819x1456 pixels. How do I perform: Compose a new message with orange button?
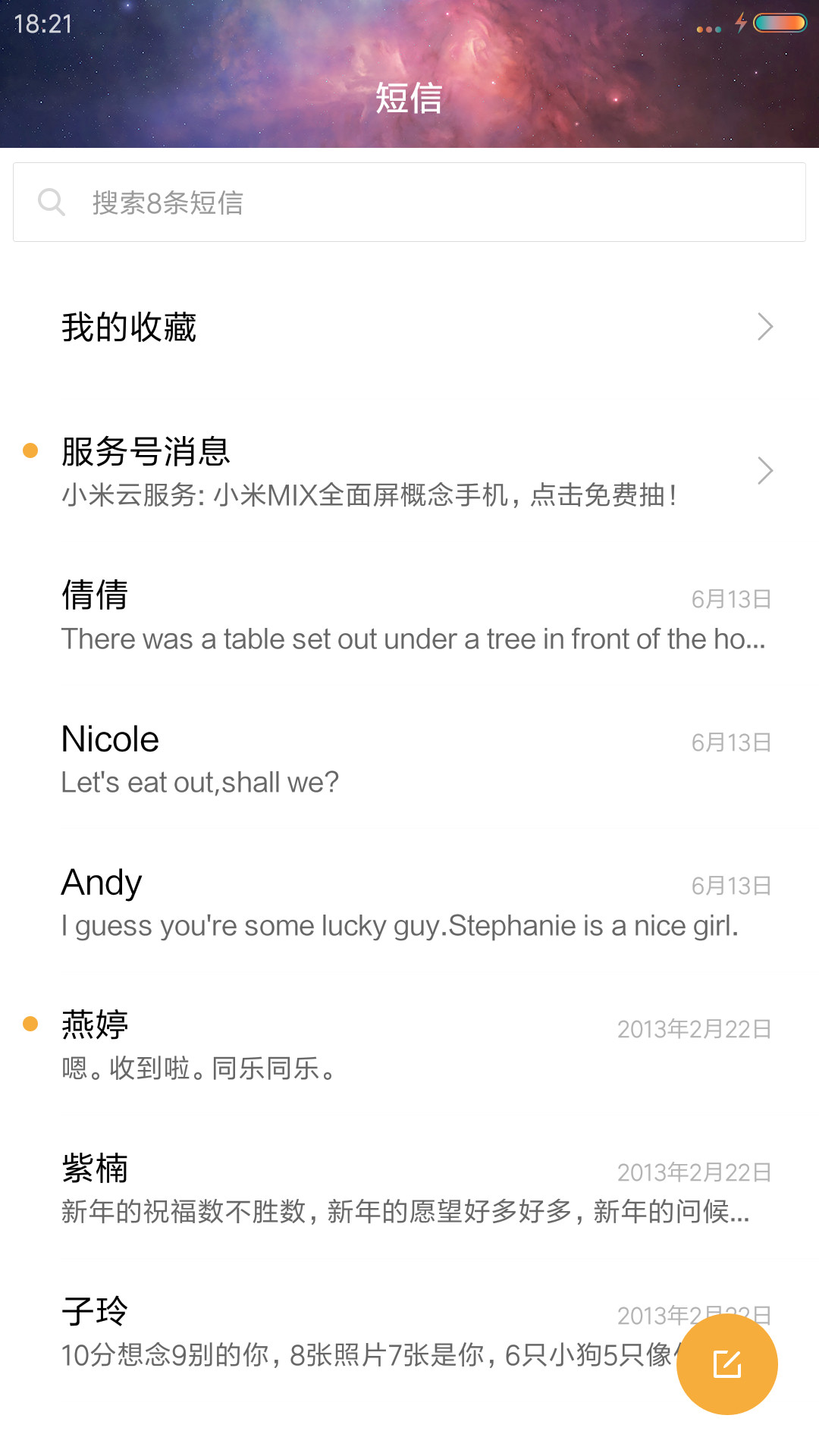pos(726,1364)
